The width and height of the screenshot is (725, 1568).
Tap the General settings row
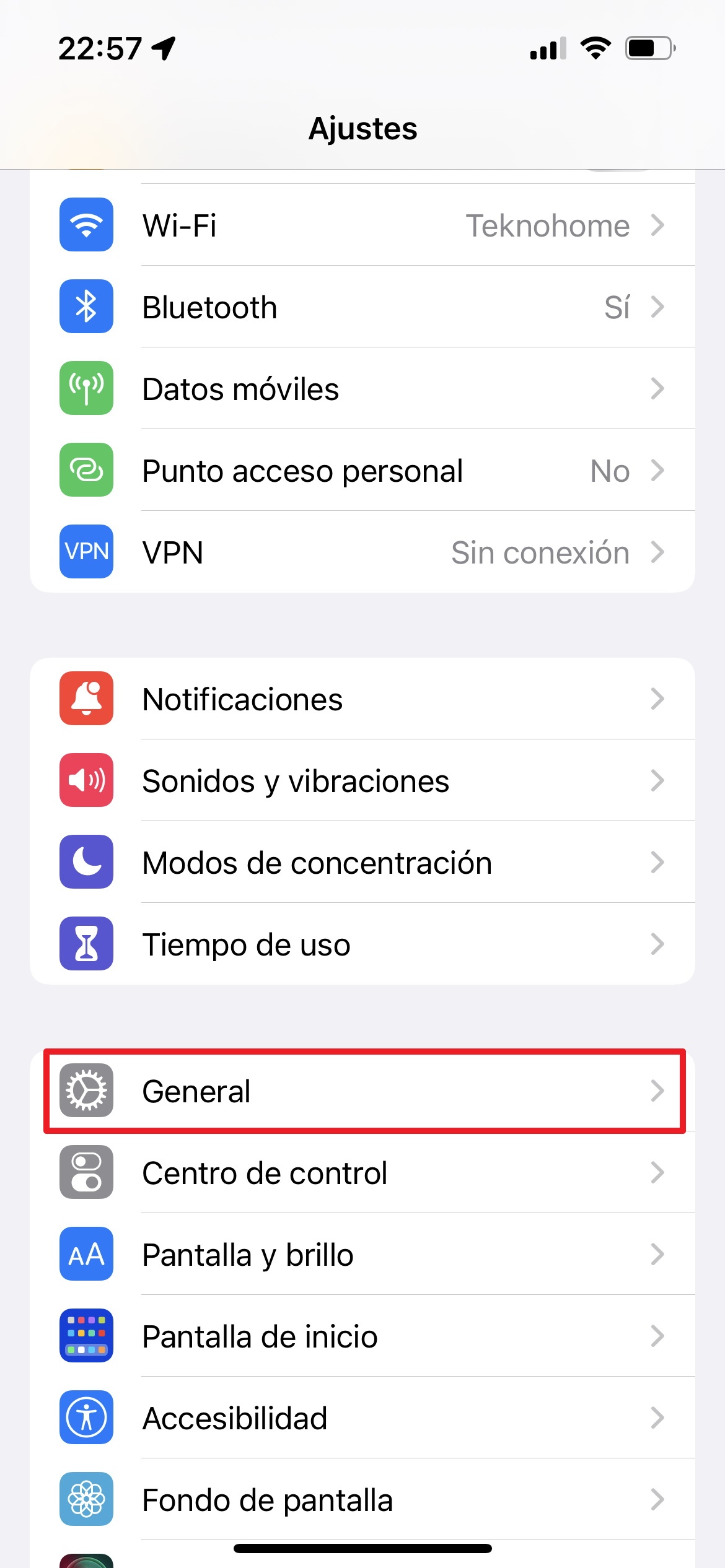pos(362,1091)
